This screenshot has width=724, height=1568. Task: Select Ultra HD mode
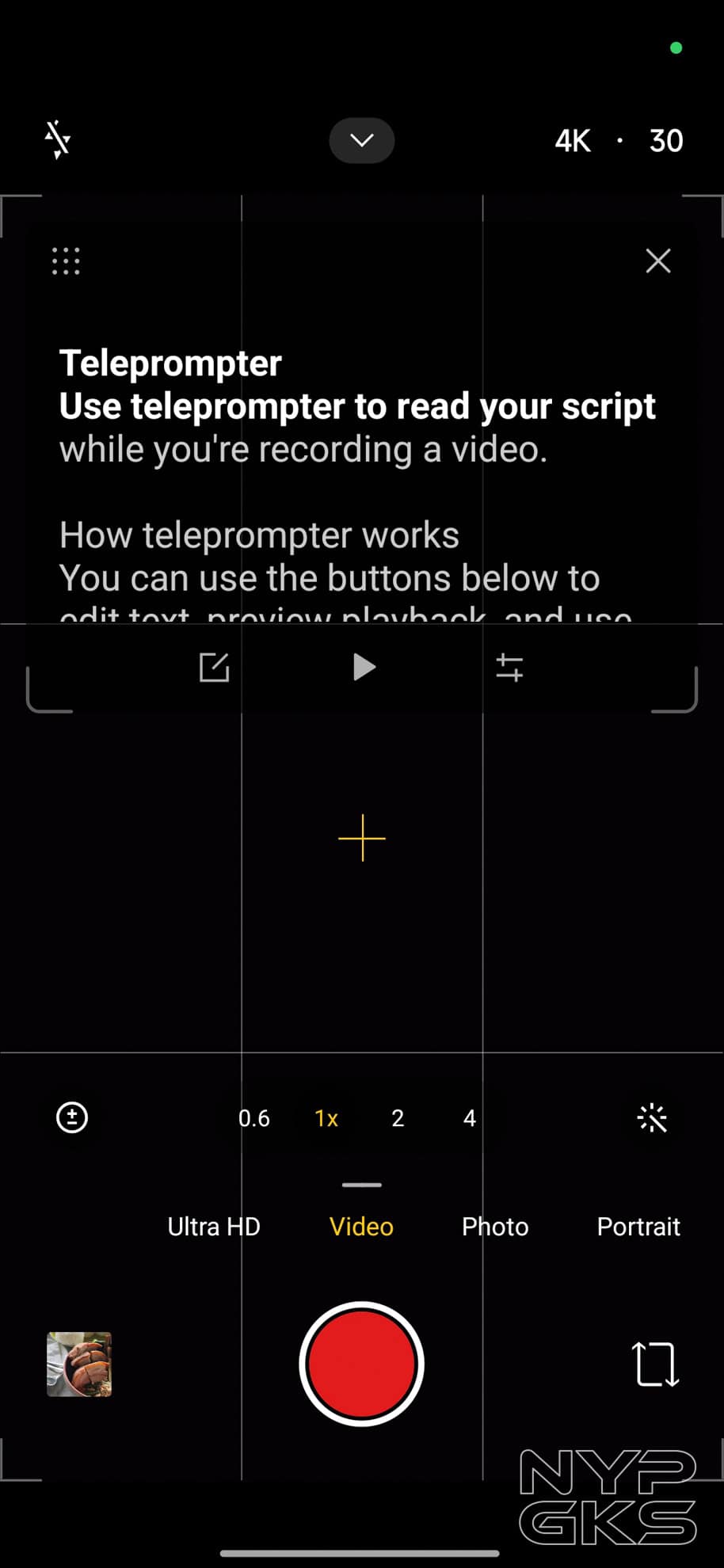click(x=213, y=1226)
